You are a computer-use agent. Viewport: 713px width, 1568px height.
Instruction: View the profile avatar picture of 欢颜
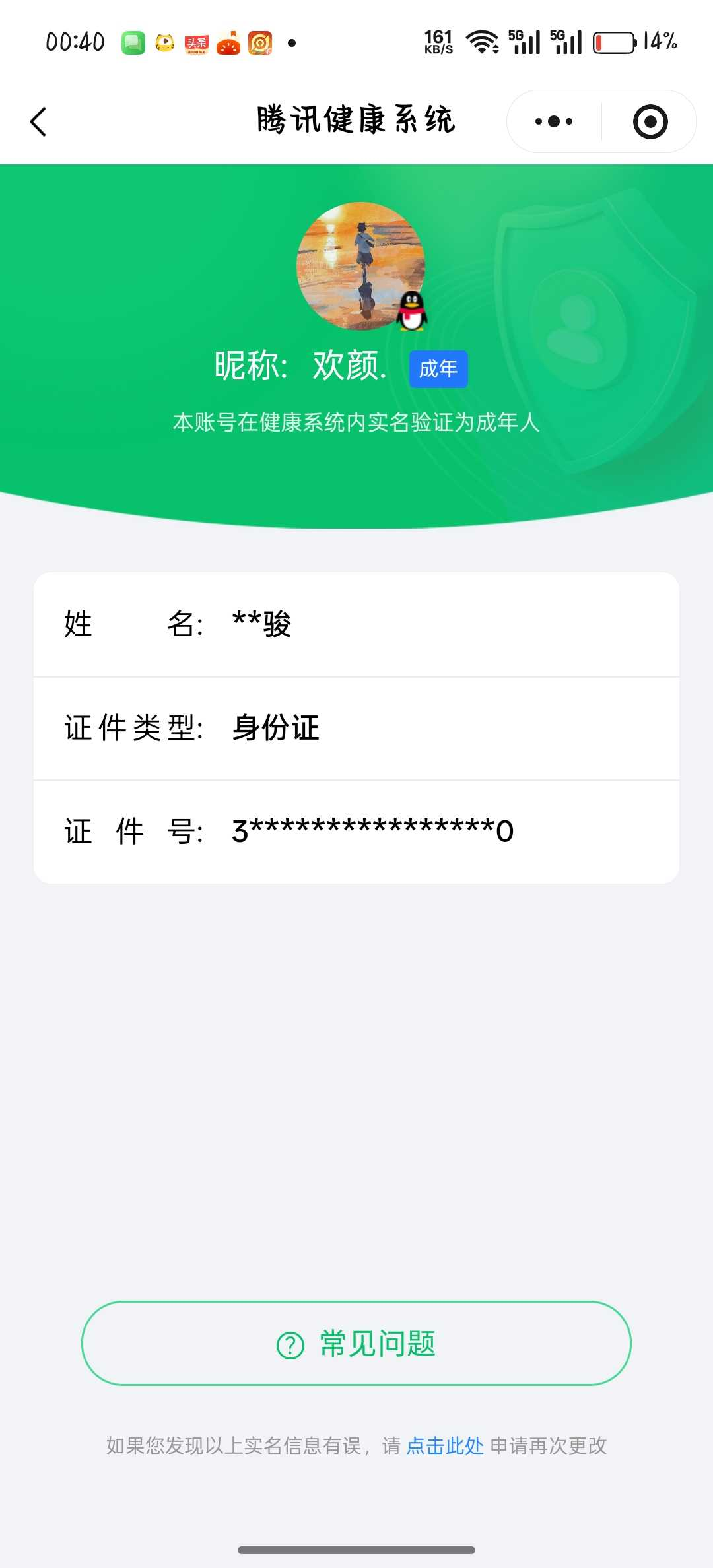tap(362, 264)
